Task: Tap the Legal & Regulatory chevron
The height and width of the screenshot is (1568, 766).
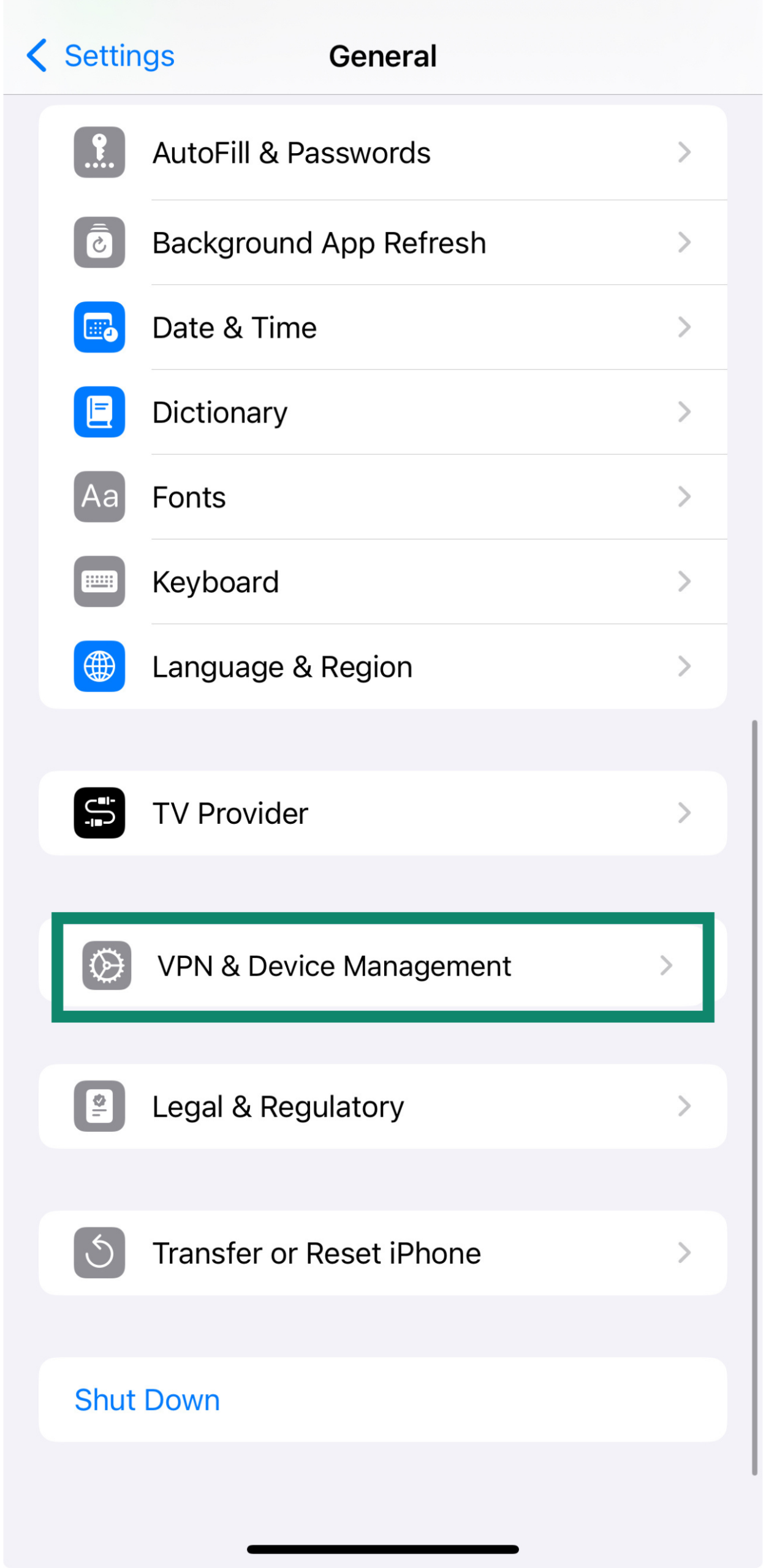Action: pos(685,1106)
